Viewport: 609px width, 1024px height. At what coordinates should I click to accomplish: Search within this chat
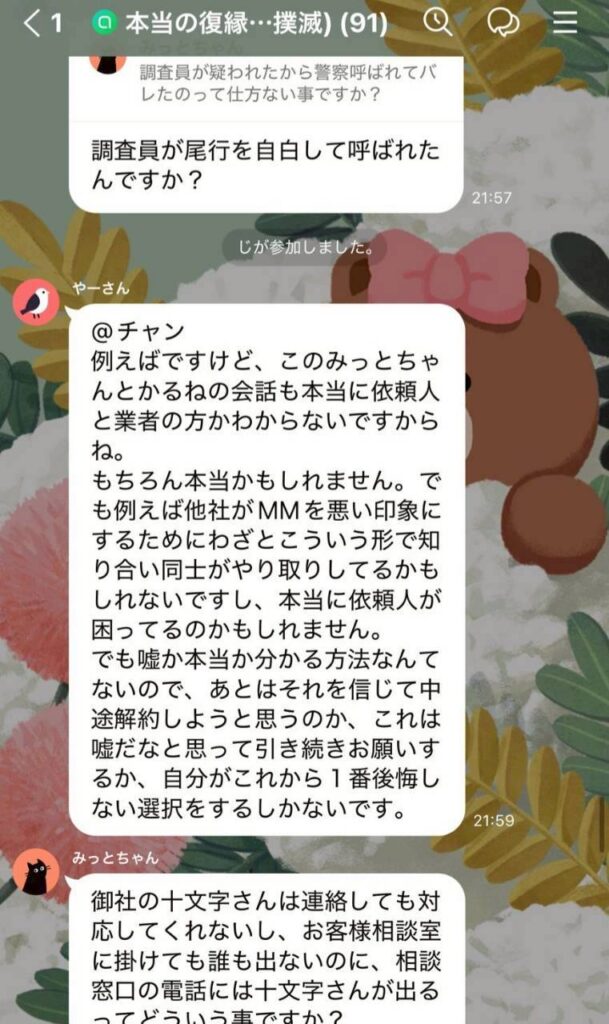click(438, 23)
